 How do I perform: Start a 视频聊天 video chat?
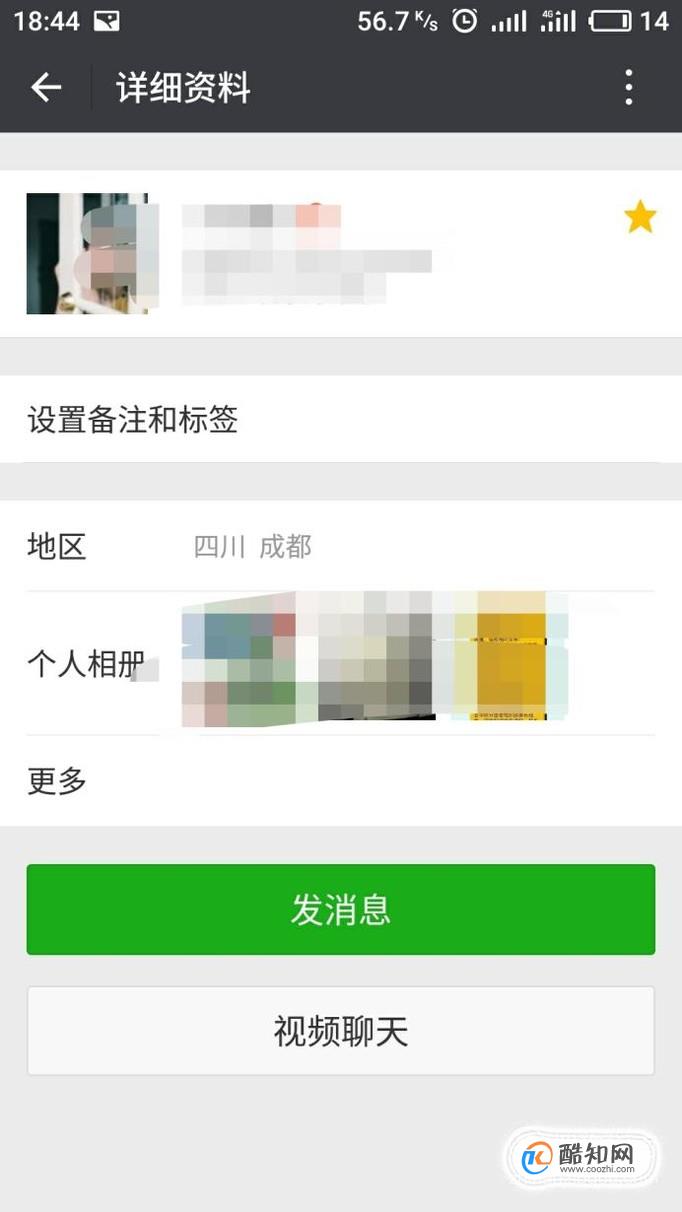coord(341,1031)
